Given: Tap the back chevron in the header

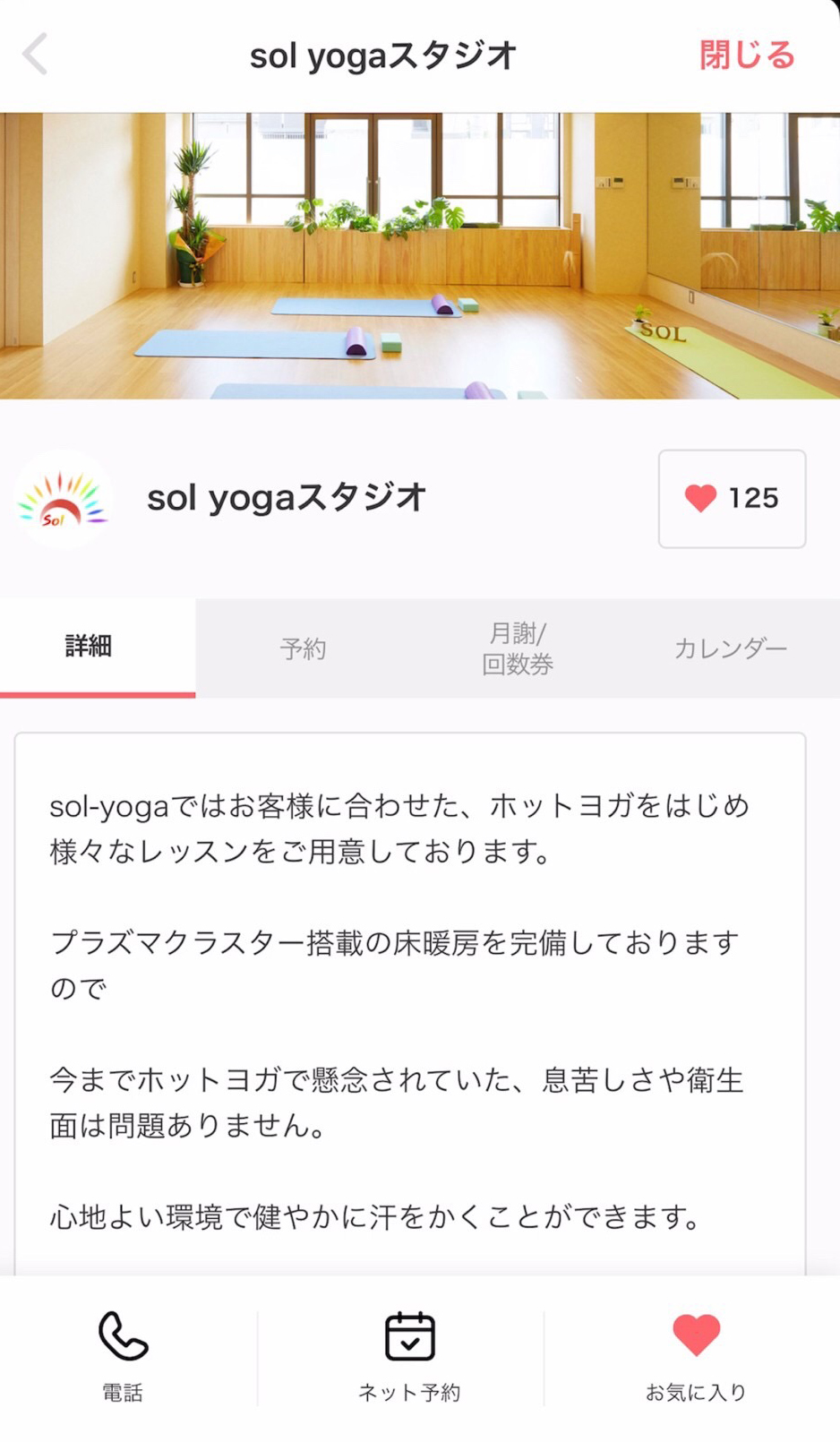Looking at the screenshot, I should point(34,55).
